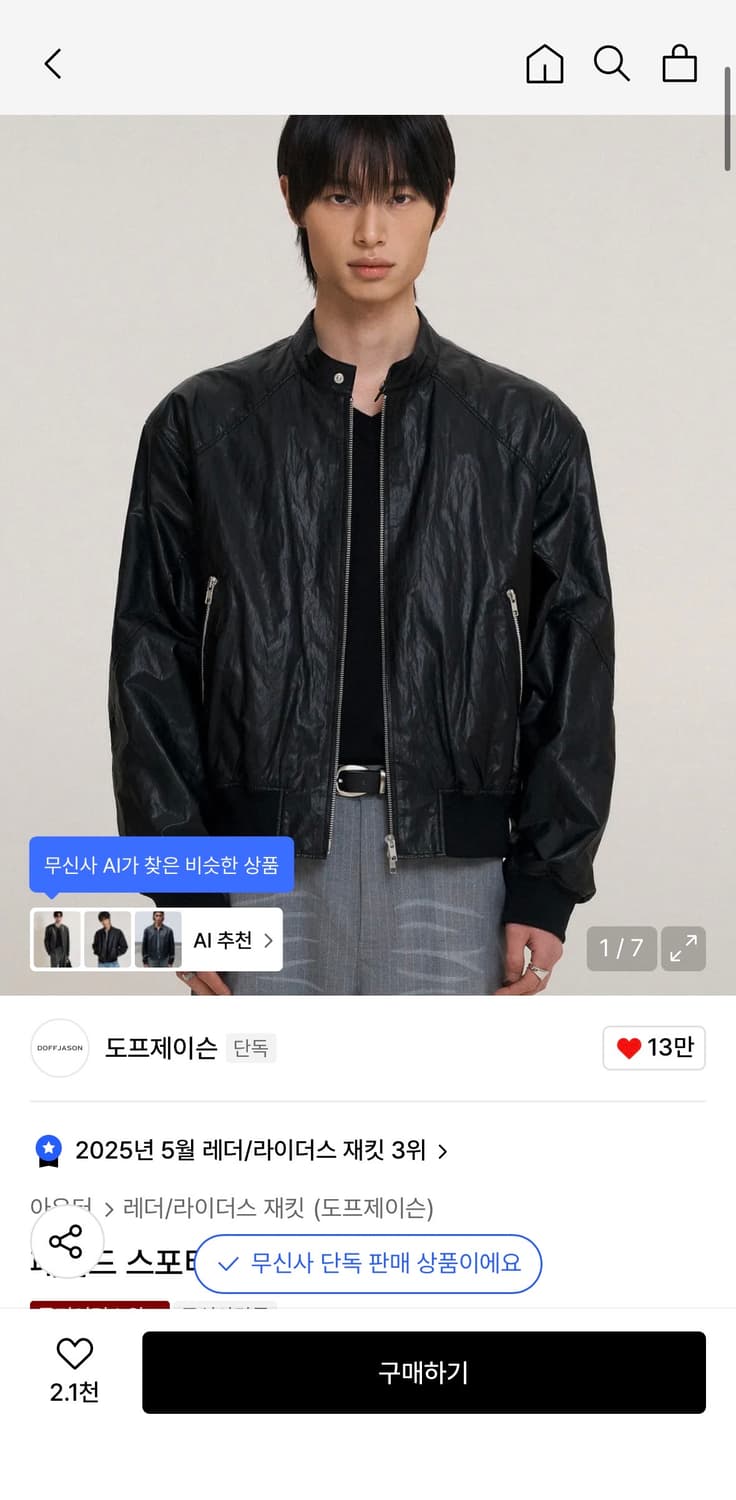This screenshot has width=736, height=1500.
Task: Tap the search magnifier icon
Action: [612, 63]
